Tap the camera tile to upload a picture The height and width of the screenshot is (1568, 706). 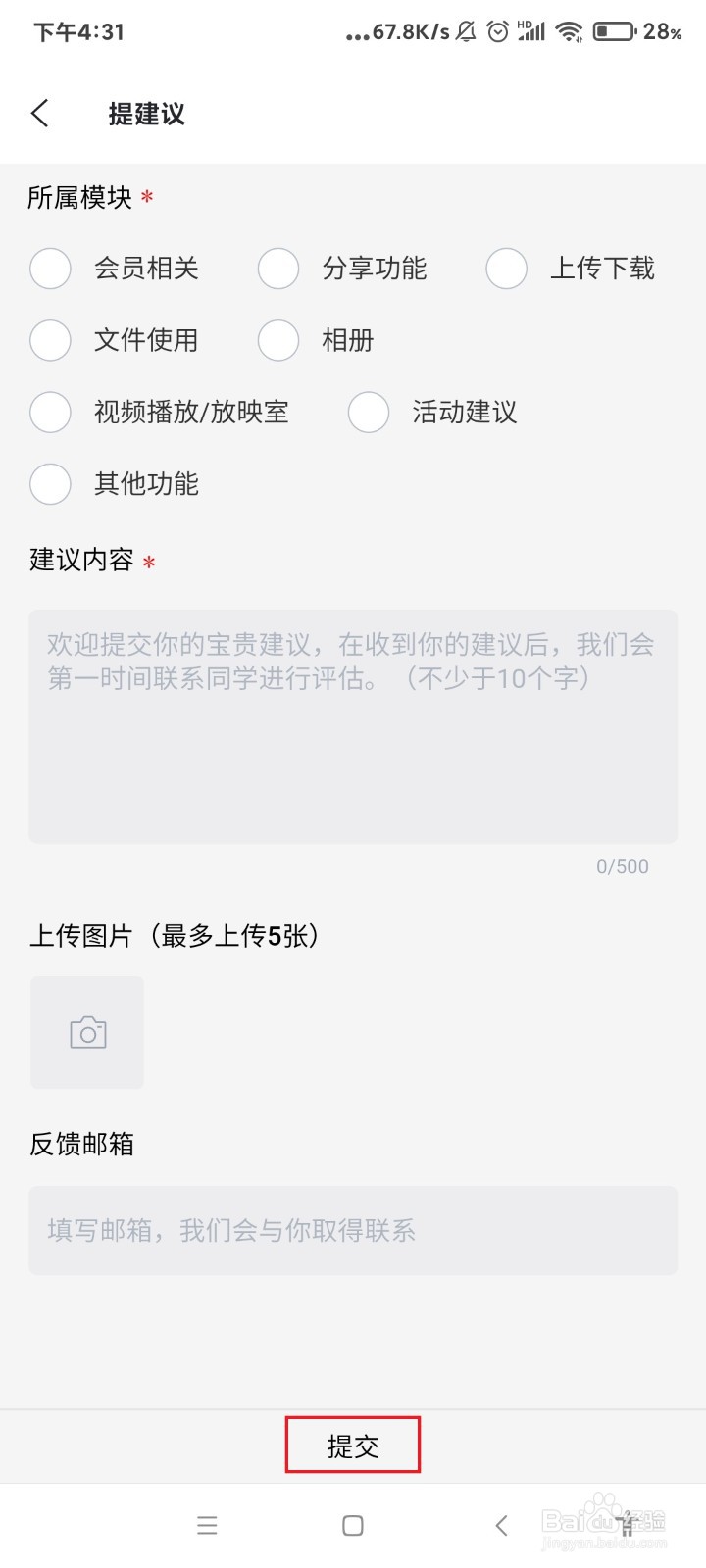tap(87, 1032)
